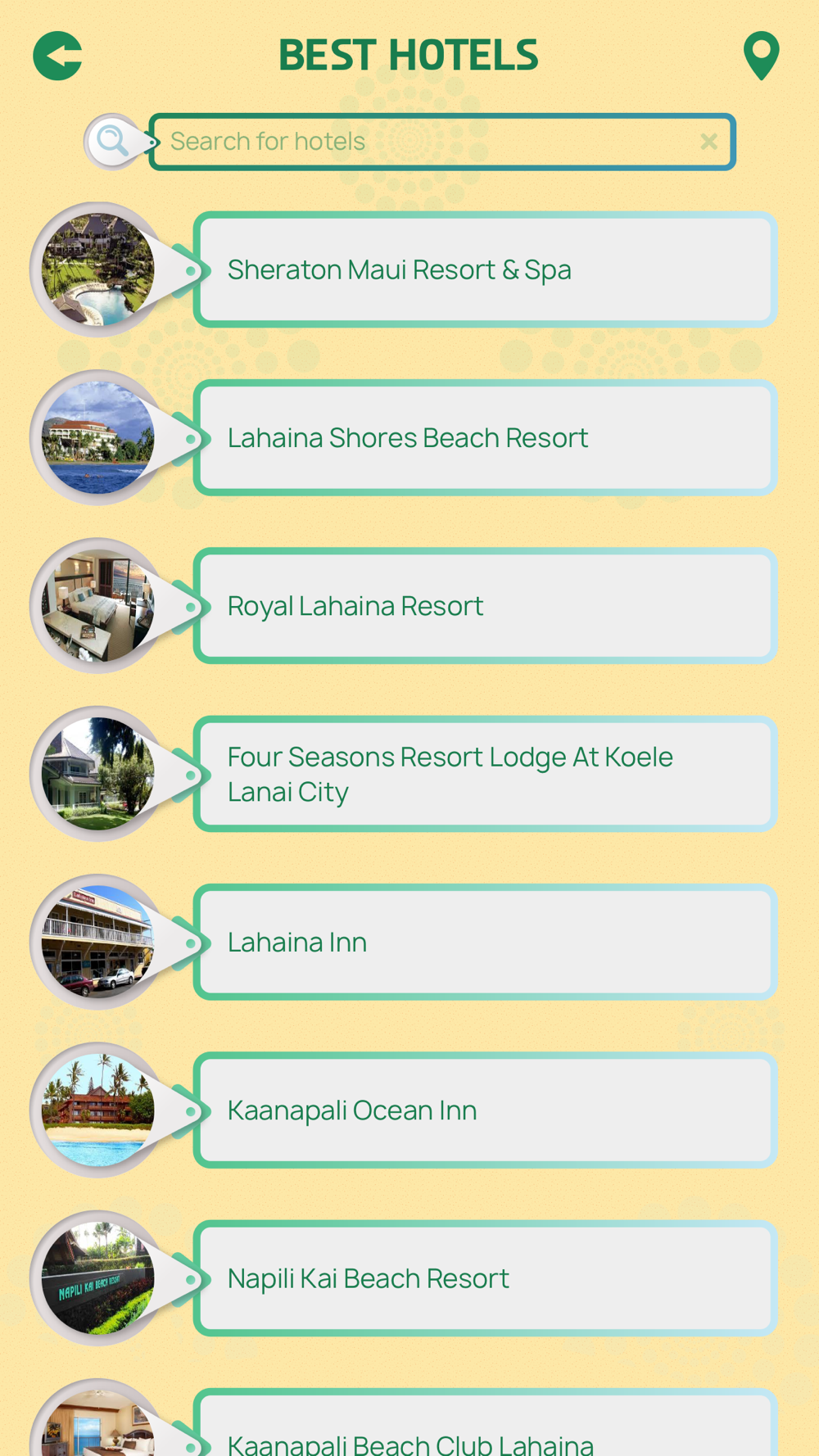Open Lahaina Shores Beach Resort
The width and height of the screenshot is (819, 1456).
[485, 438]
